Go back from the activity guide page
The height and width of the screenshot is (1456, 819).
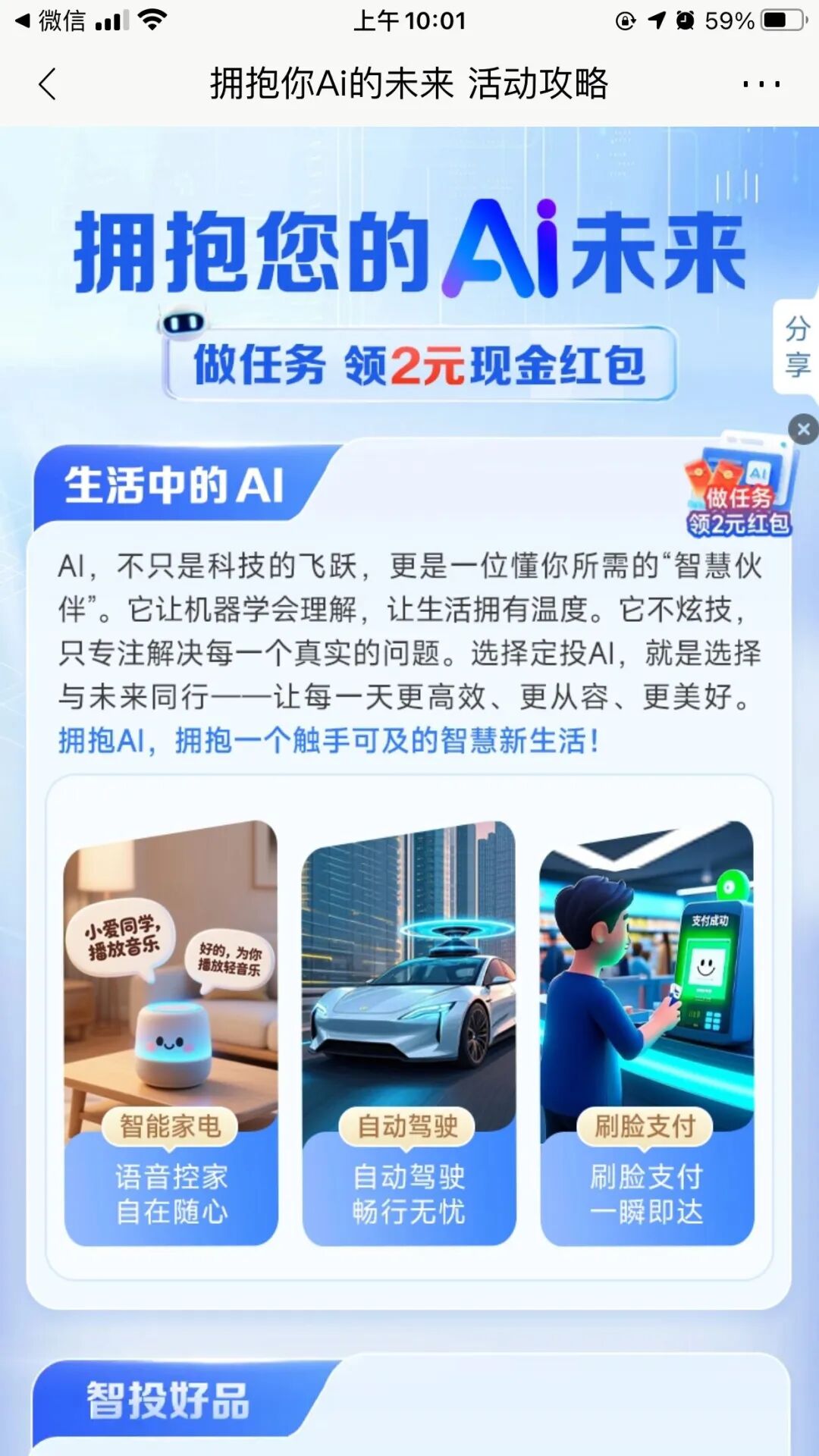click(47, 84)
